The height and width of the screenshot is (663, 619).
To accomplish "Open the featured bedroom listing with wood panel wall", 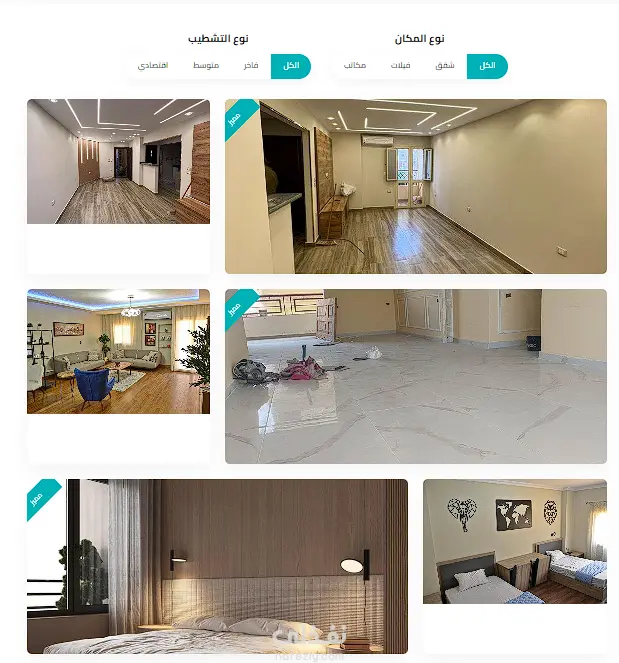I will click(217, 567).
